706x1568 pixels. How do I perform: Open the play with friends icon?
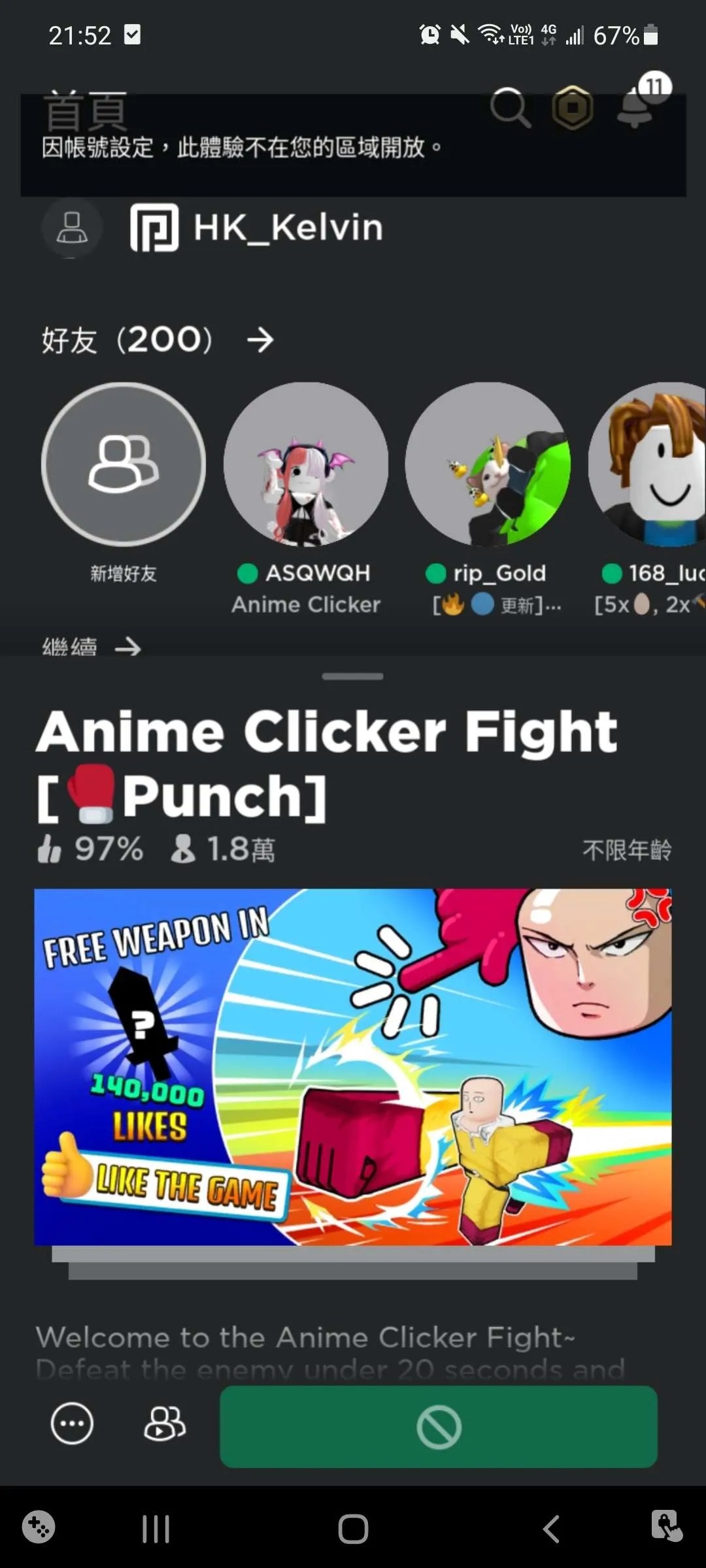coord(165,1424)
